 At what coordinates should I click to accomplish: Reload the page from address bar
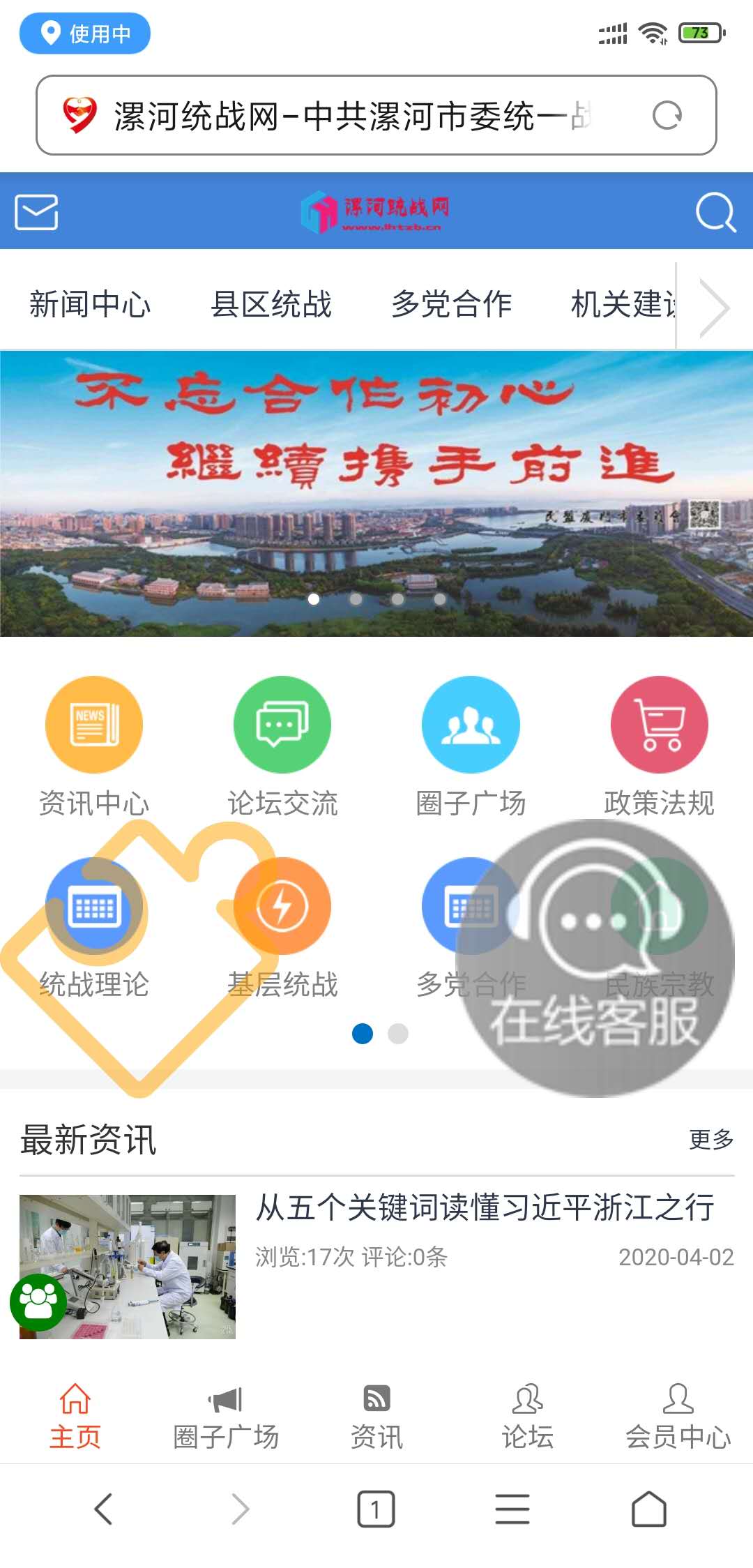point(667,116)
